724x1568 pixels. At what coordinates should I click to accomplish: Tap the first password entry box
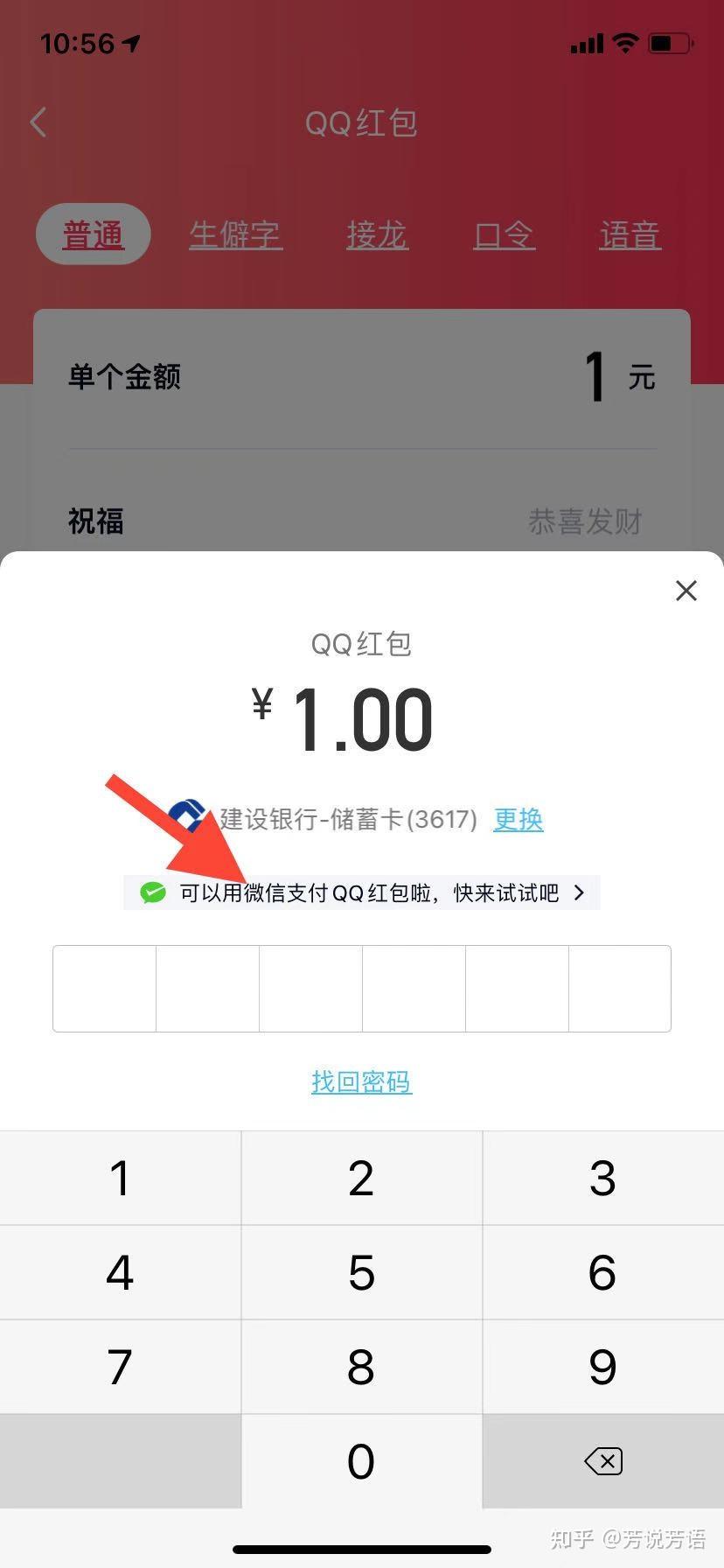coord(104,988)
